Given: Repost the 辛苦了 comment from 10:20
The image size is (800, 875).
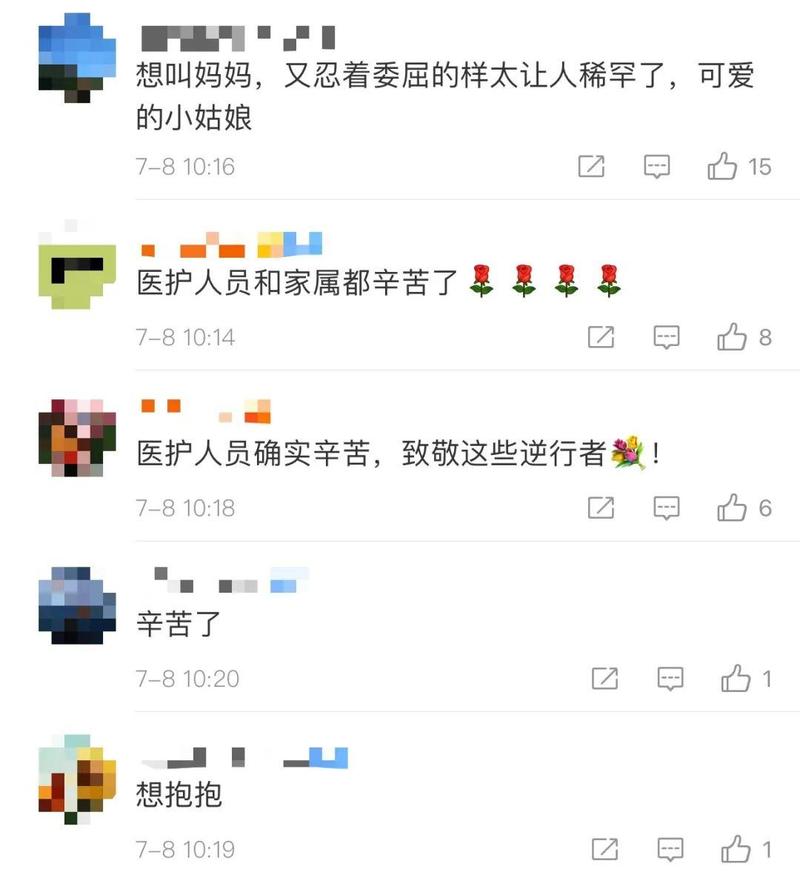Looking at the screenshot, I should coord(604,679).
